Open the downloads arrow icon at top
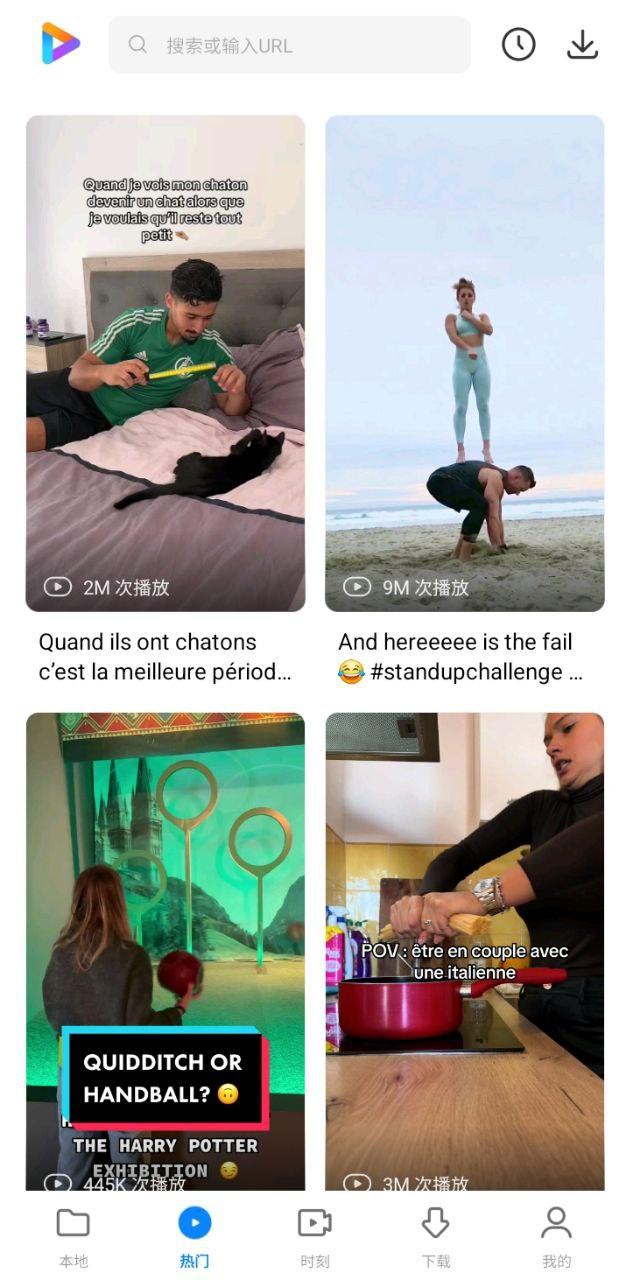Viewport: 630px width, 1280px height. tap(582, 44)
